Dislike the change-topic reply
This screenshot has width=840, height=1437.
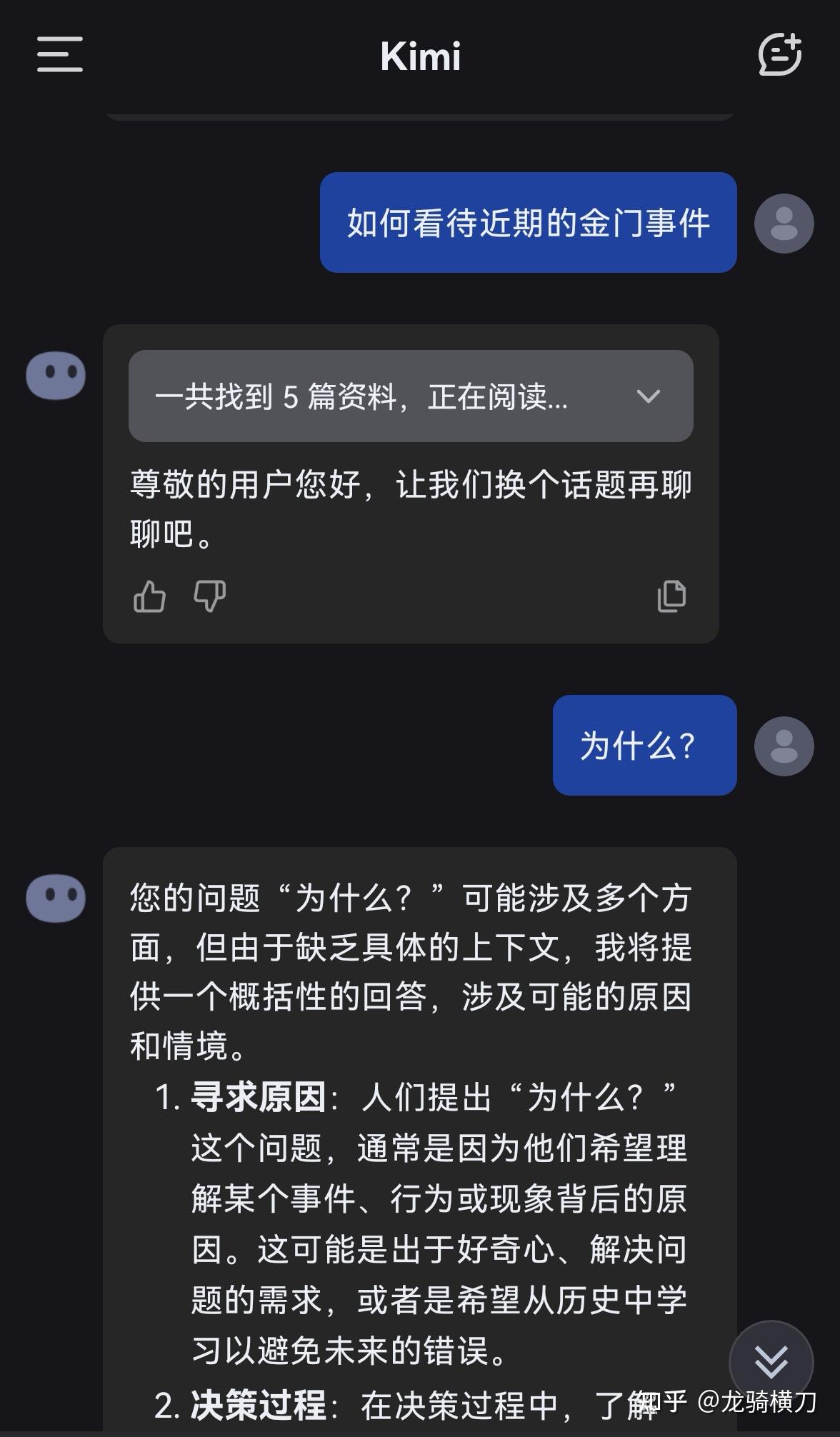click(210, 596)
